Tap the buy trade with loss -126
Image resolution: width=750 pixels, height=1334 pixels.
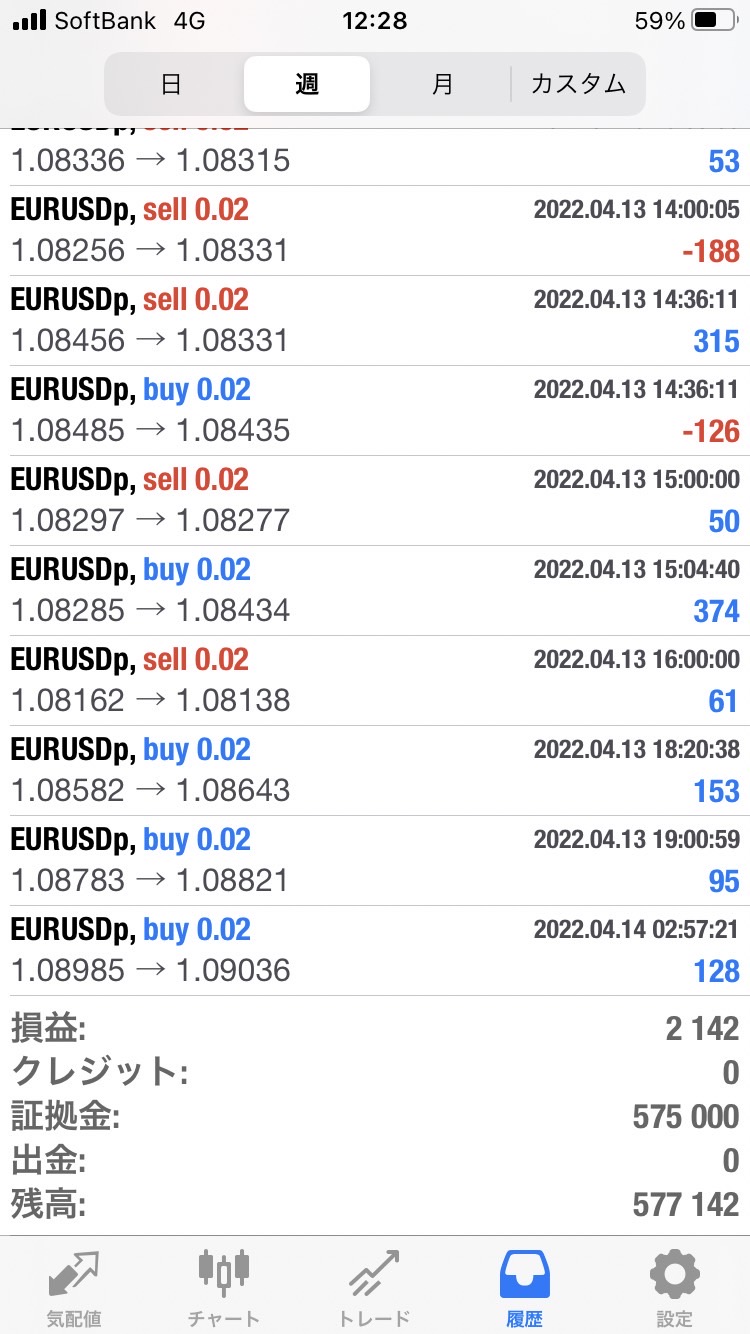pos(375,411)
